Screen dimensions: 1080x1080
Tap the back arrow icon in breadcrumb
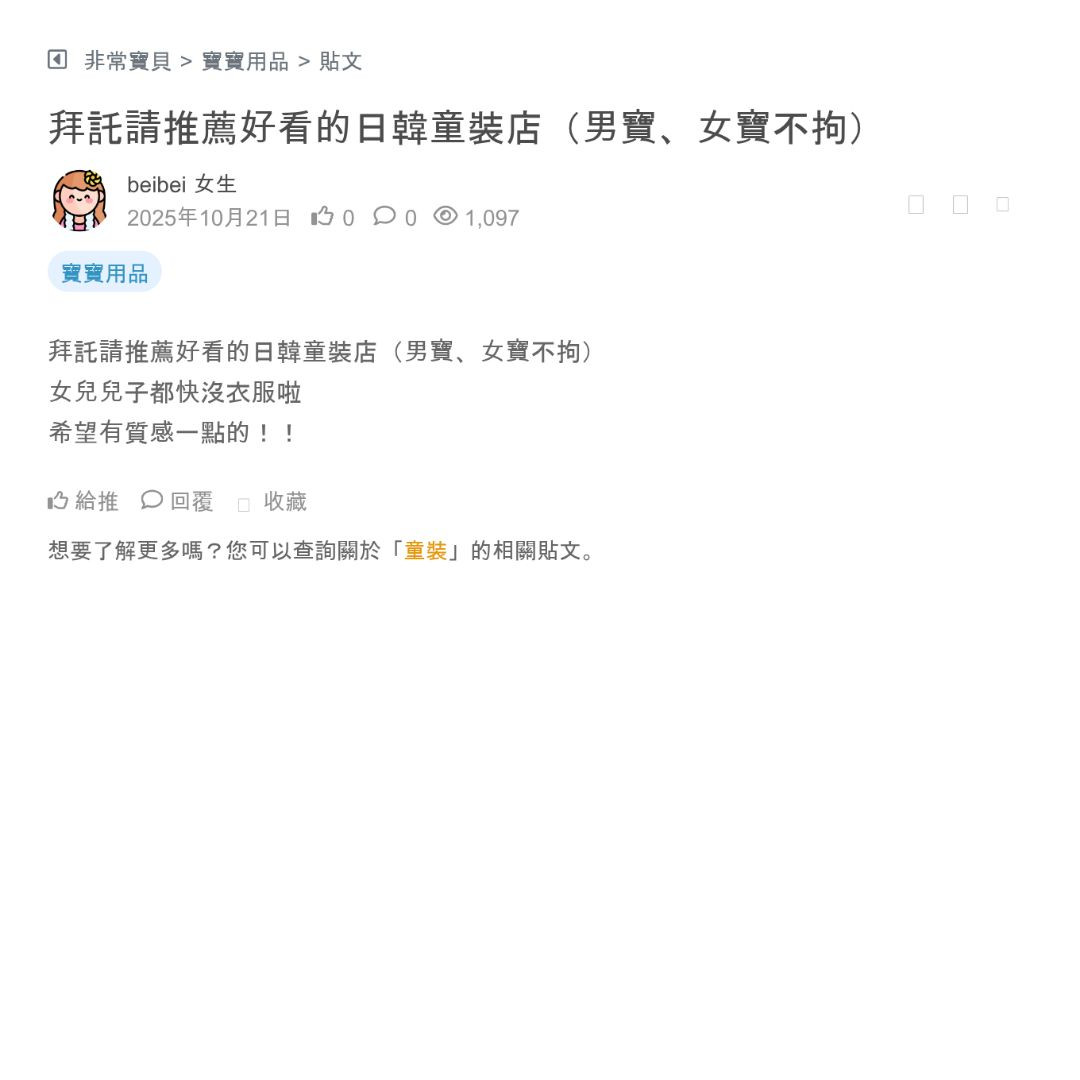(57, 60)
